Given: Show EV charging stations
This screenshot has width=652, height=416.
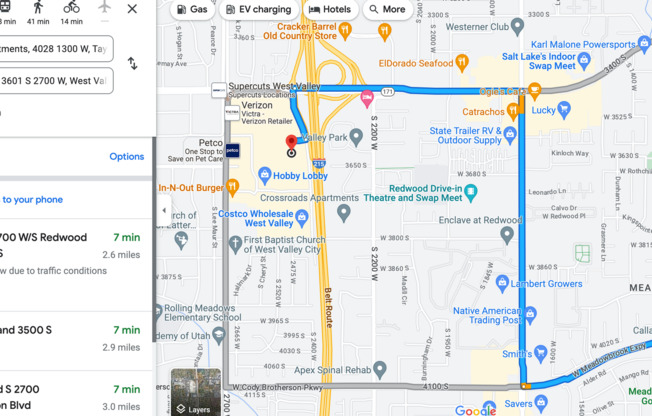Looking at the screenshot, I should pyautogui.click(x=256, y=9).
